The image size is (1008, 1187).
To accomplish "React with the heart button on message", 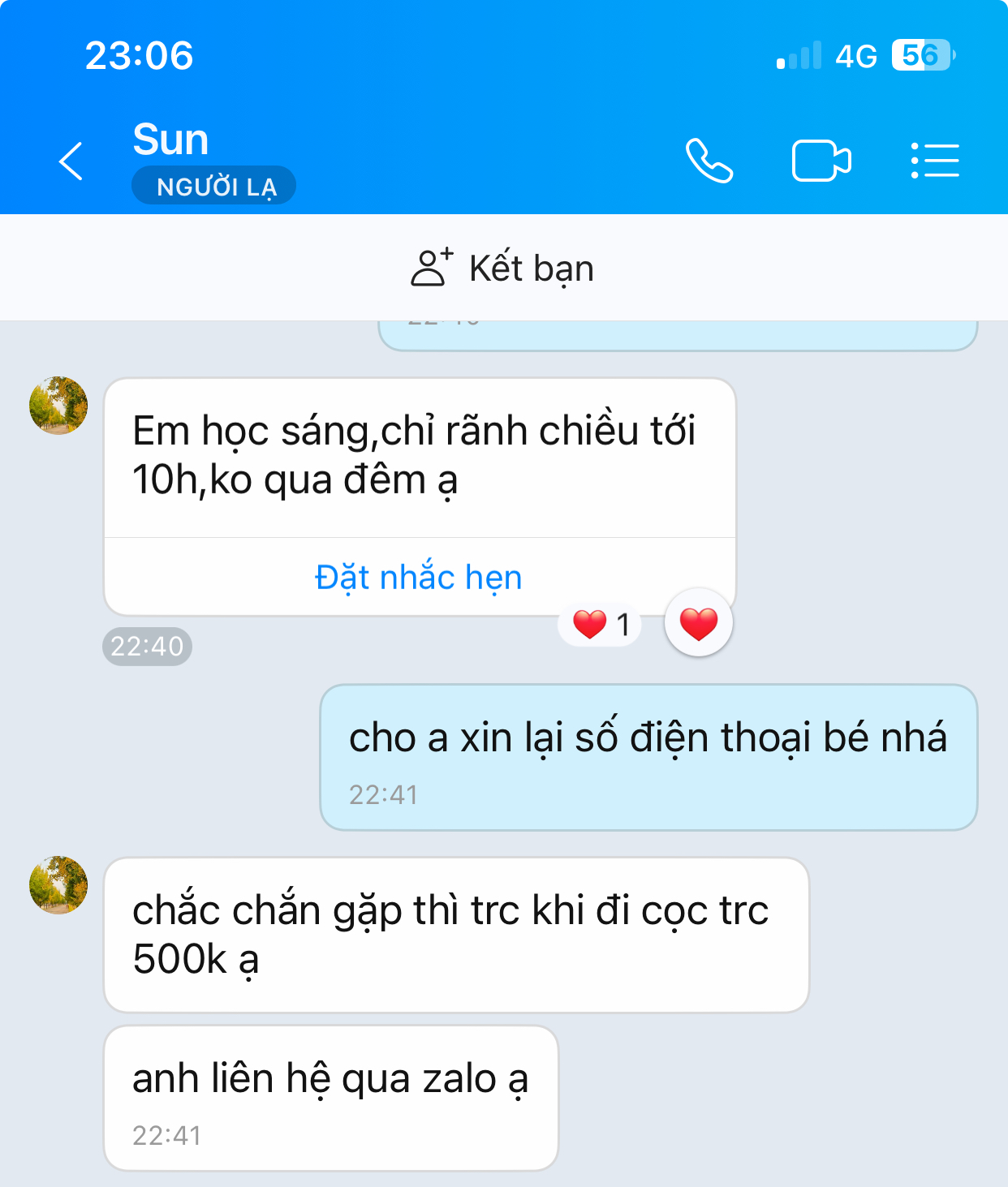I will [x=698, y=624].
